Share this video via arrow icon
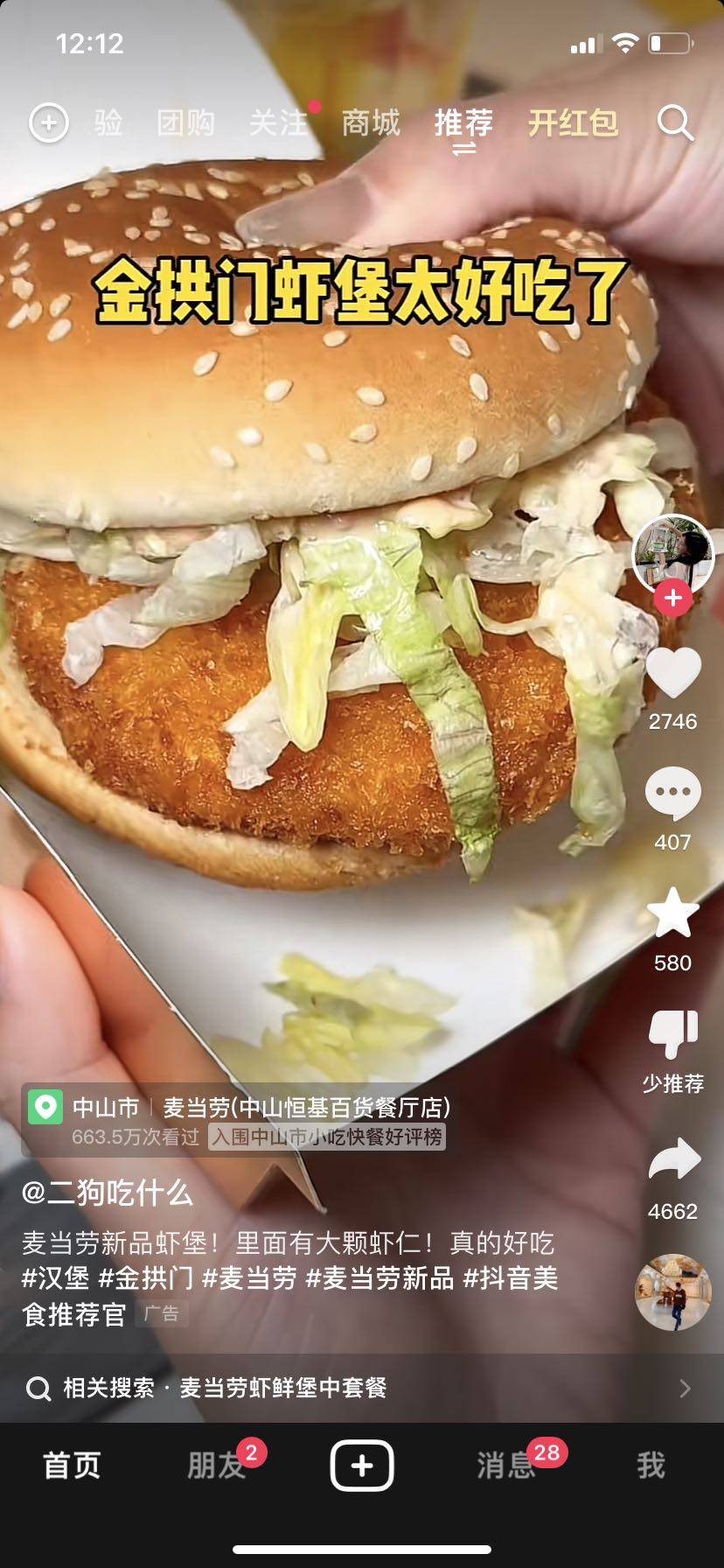This screenshot has height=1568, width=724. pos(673,1160)
